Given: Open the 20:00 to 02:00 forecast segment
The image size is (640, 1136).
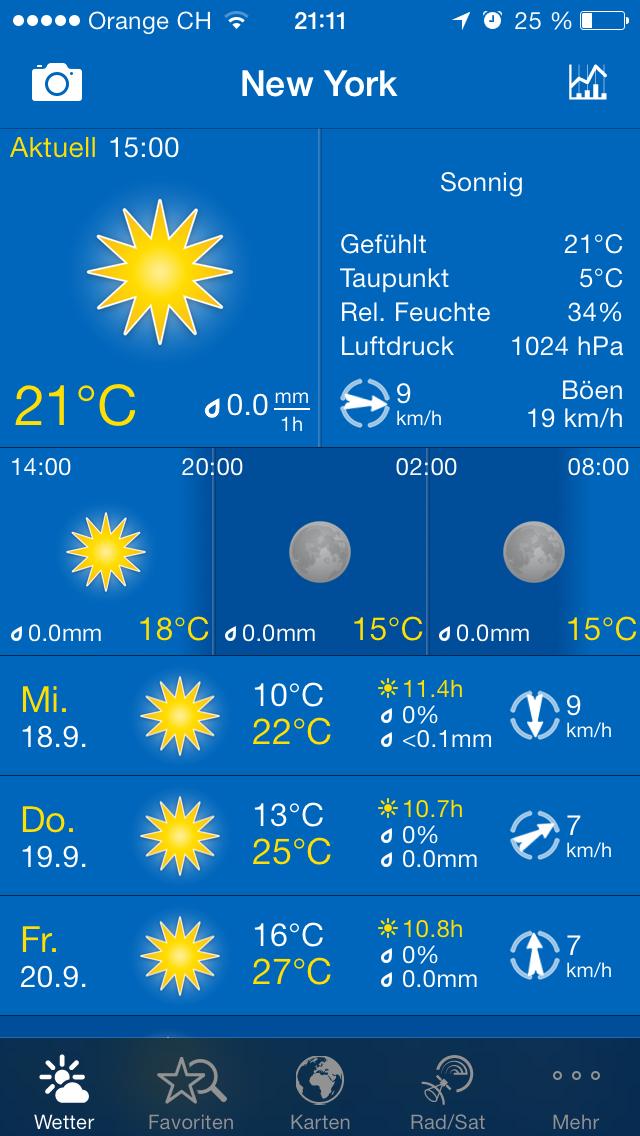Looking at the screenshot, I should pos(320,551).
